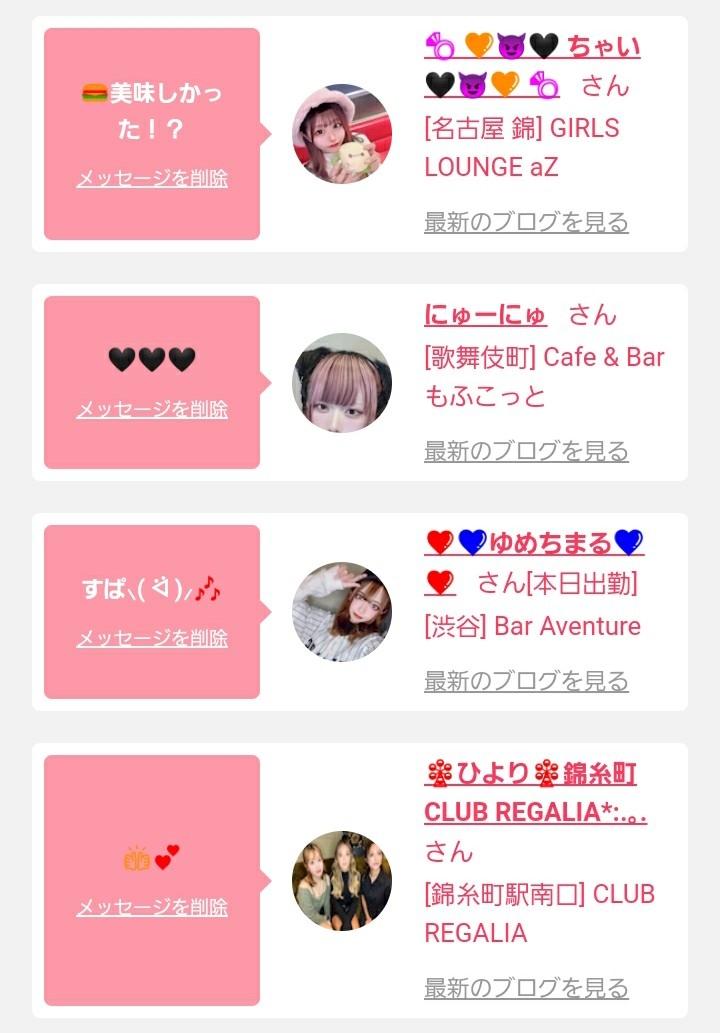The width and height of the screenshot is (720, 1033).
Task: Tap ひより's group profile photo
Action: [x=342, y=881]
